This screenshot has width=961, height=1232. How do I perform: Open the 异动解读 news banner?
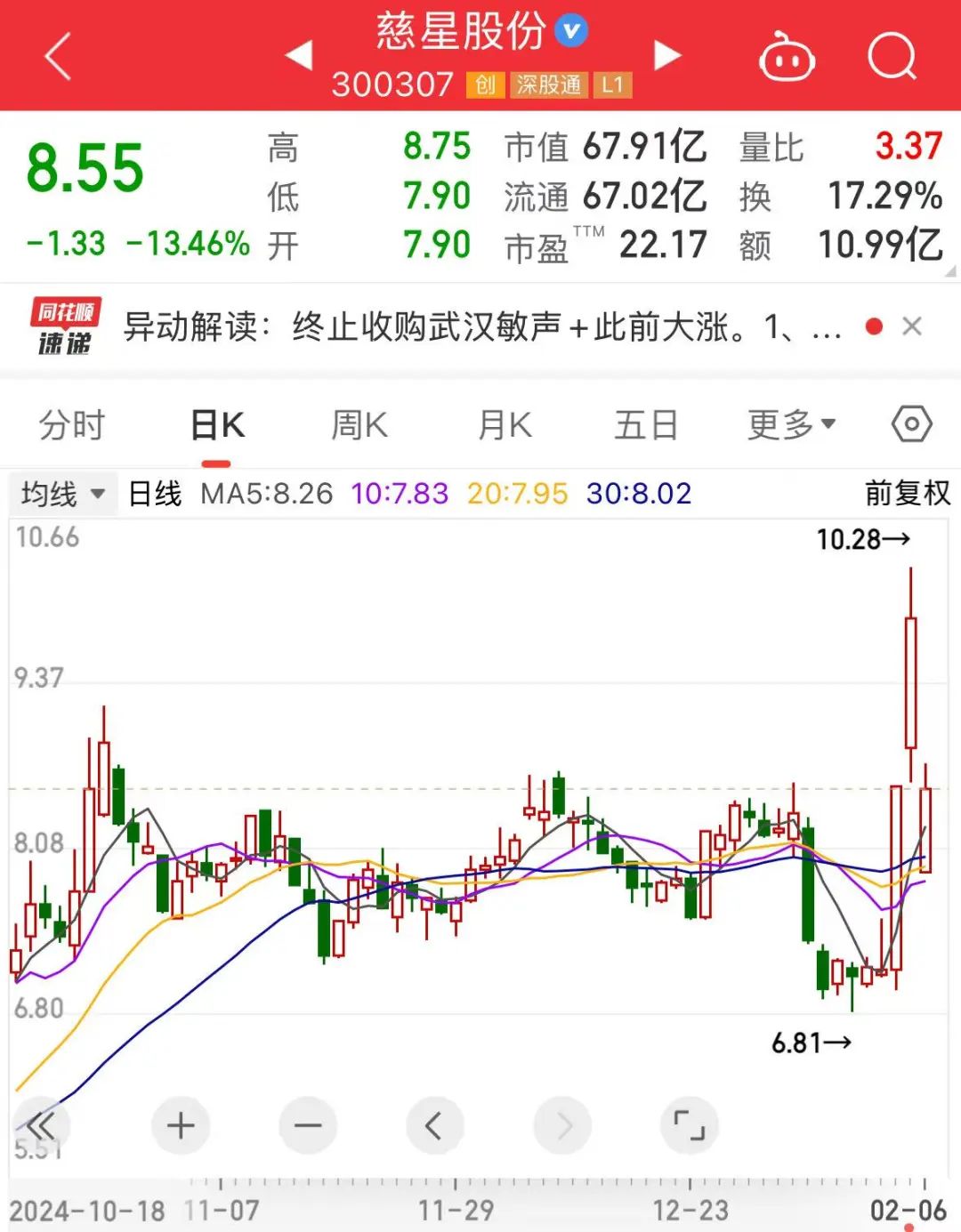tap(480, 327)
